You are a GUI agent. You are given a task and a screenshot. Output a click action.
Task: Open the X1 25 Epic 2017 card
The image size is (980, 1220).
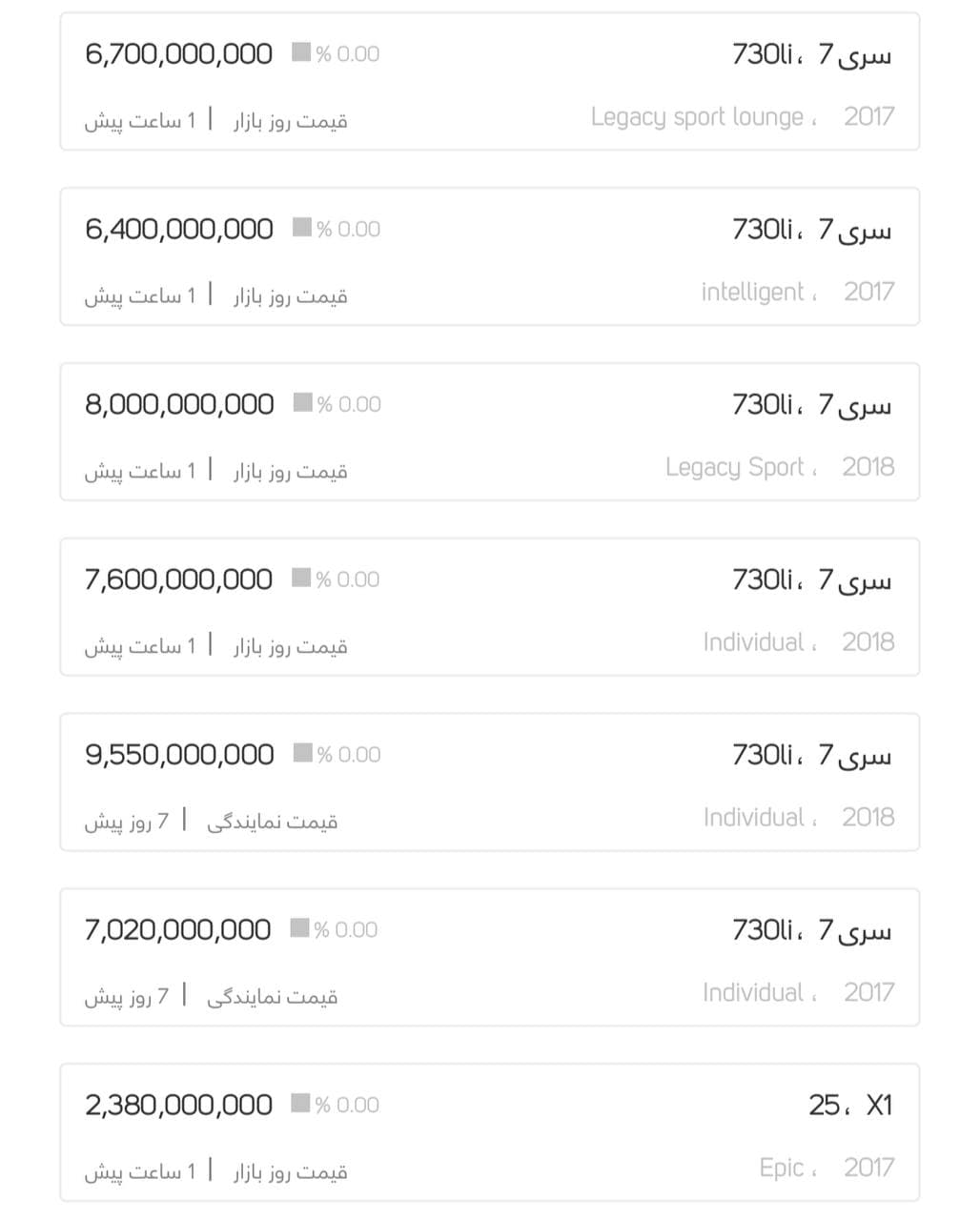click(490, 1133)
